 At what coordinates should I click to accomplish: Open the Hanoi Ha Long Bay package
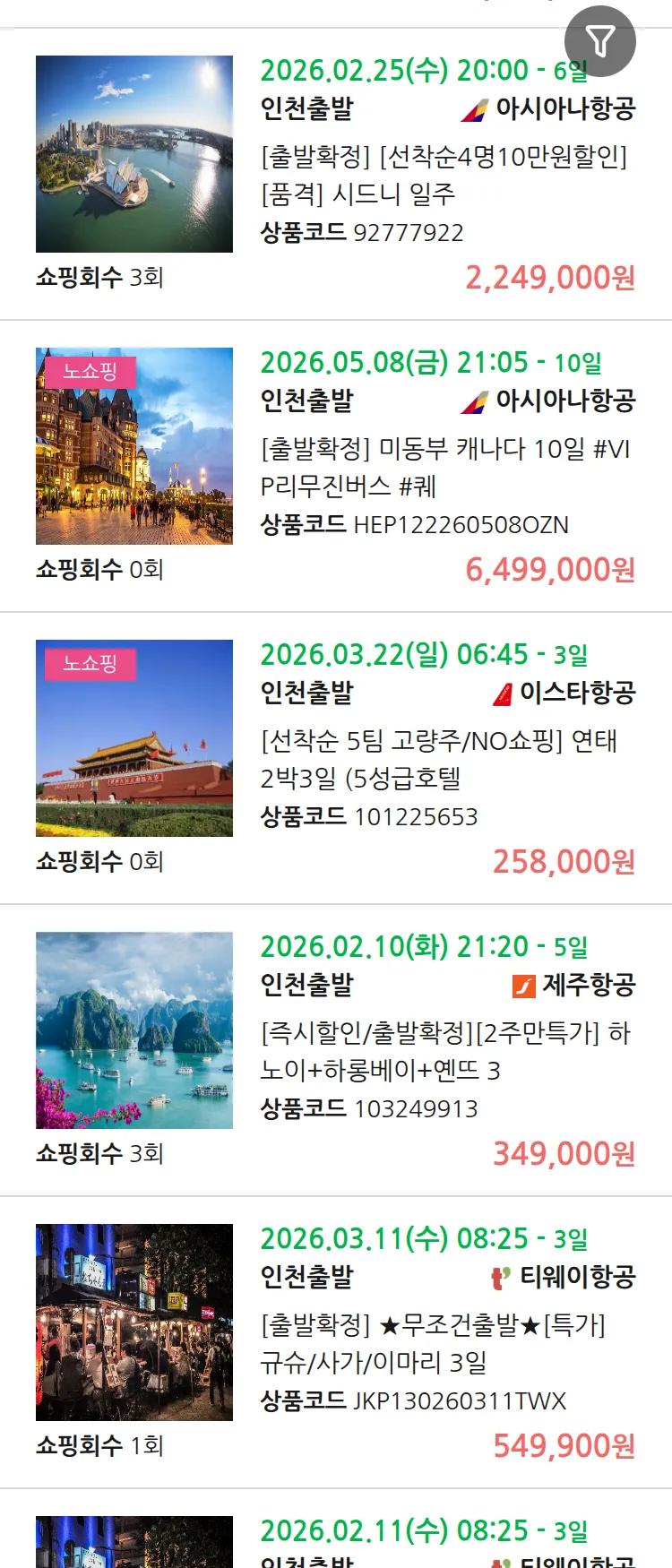click(x=446, y=1051)
